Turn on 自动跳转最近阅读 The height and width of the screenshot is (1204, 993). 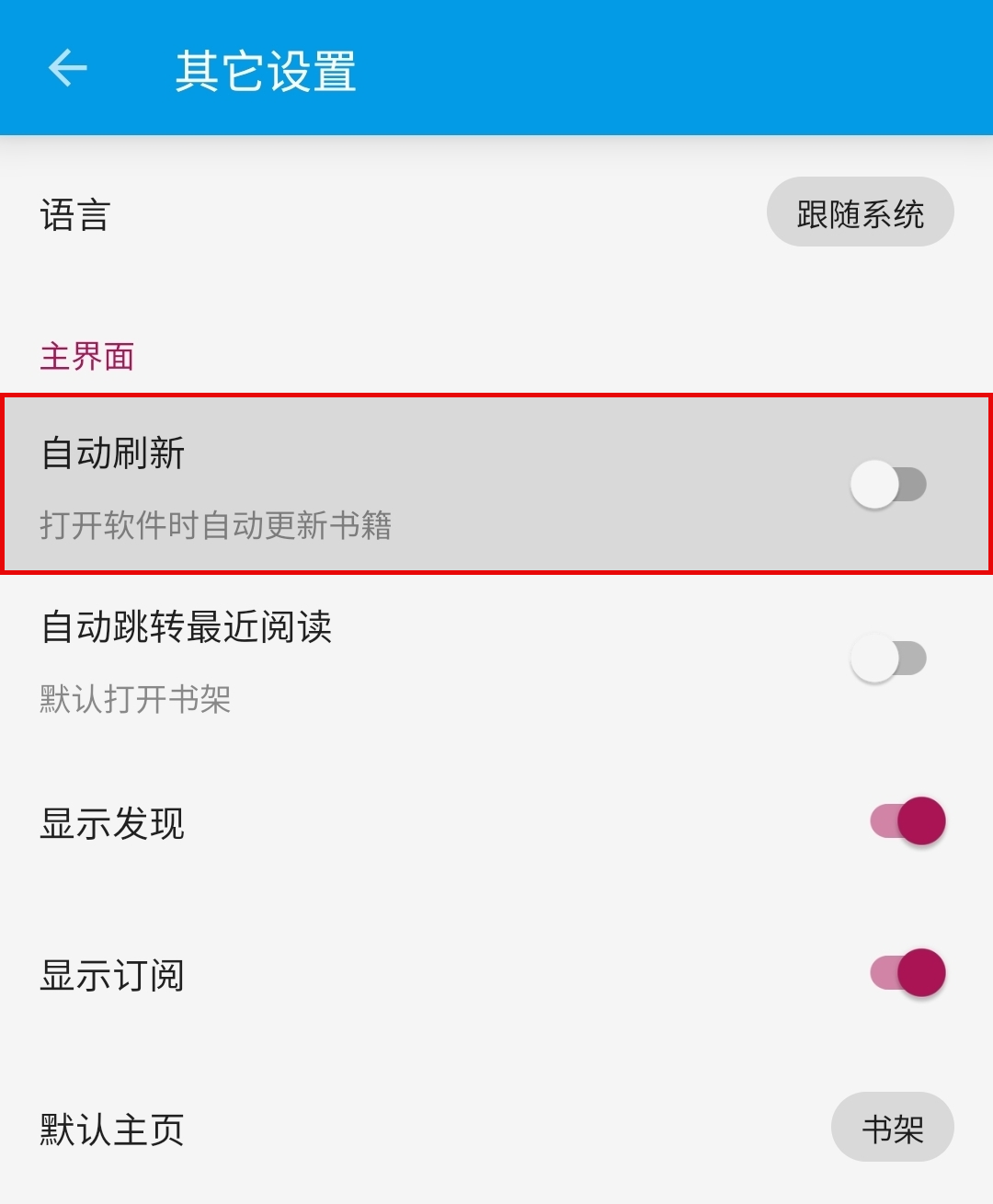pos(888,659)
